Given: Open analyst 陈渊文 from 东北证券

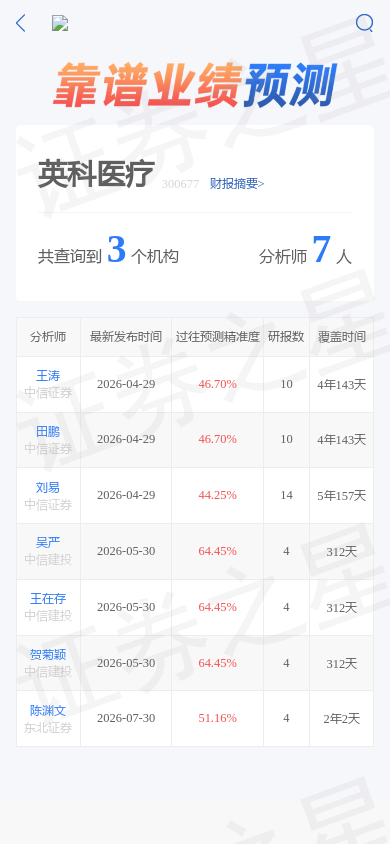Looking at the screenshot, I should click(48, 711).
